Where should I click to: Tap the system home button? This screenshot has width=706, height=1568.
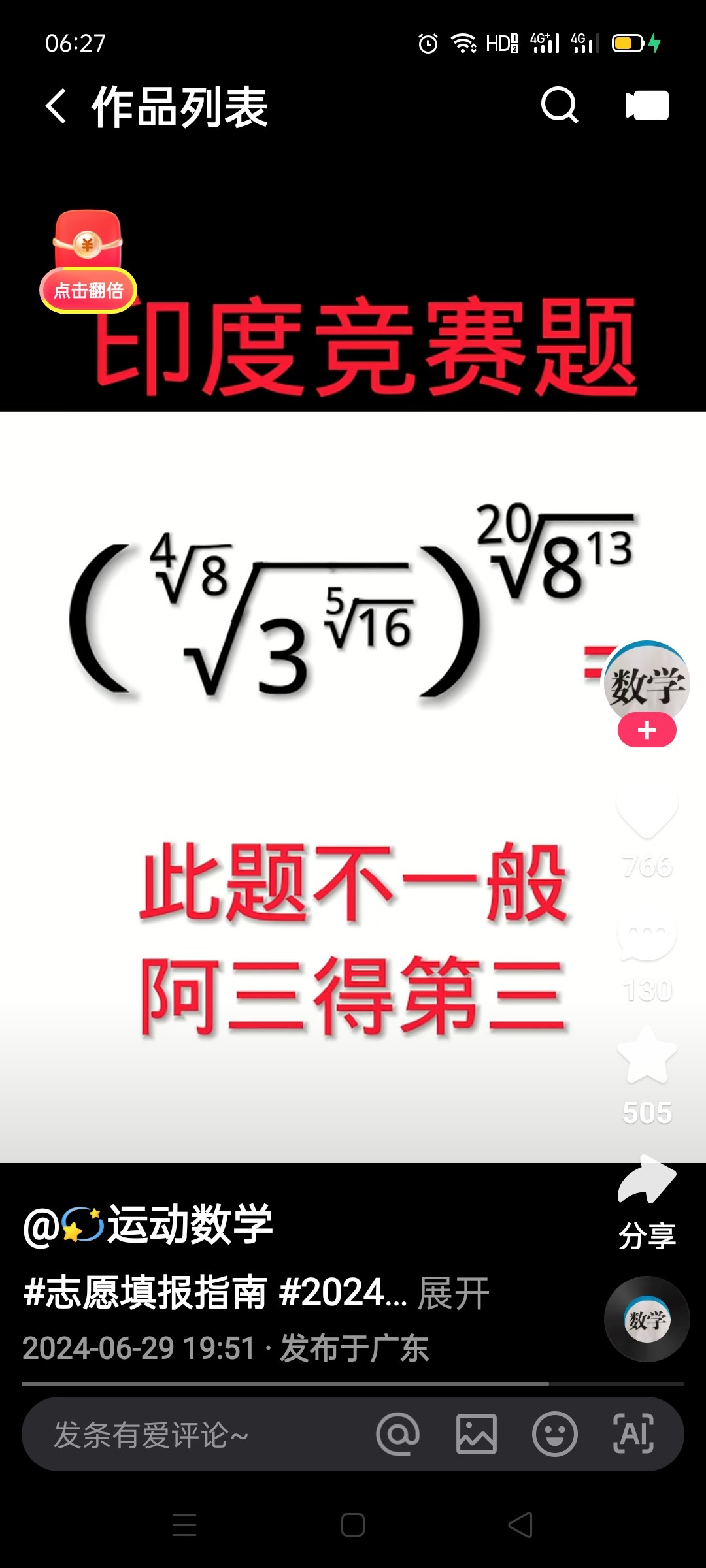coord(353,1526)
